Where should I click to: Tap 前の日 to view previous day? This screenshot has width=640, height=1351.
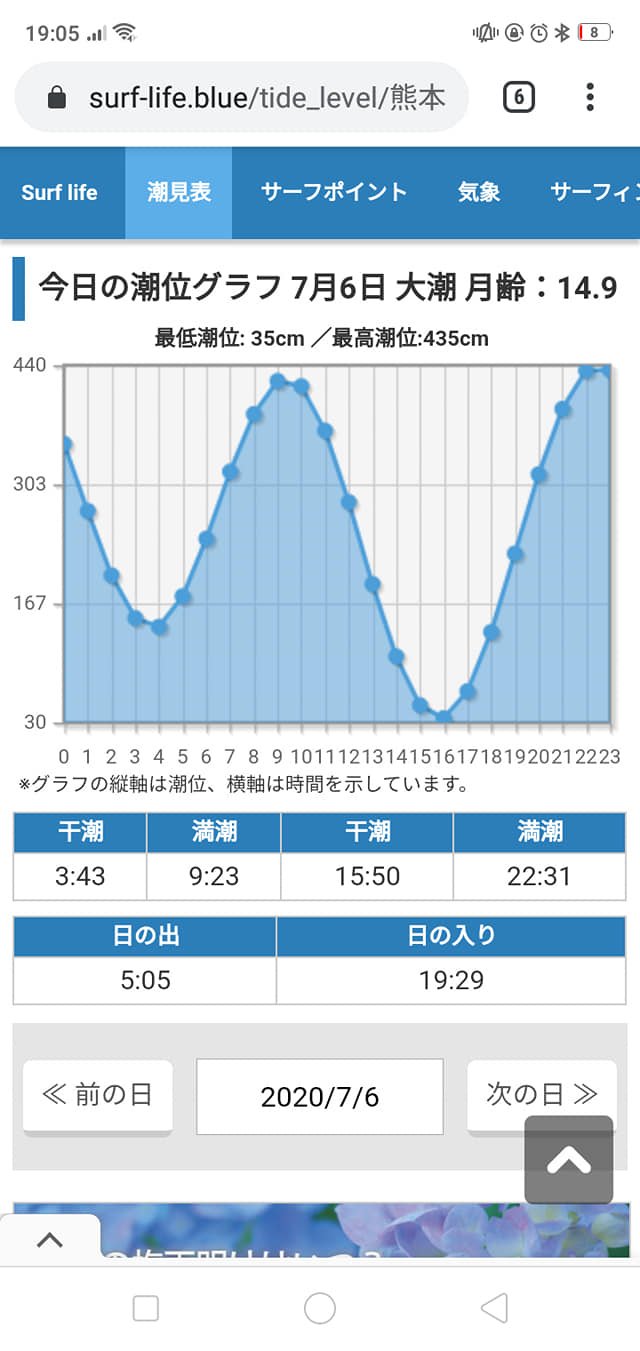click(97, 1094)
